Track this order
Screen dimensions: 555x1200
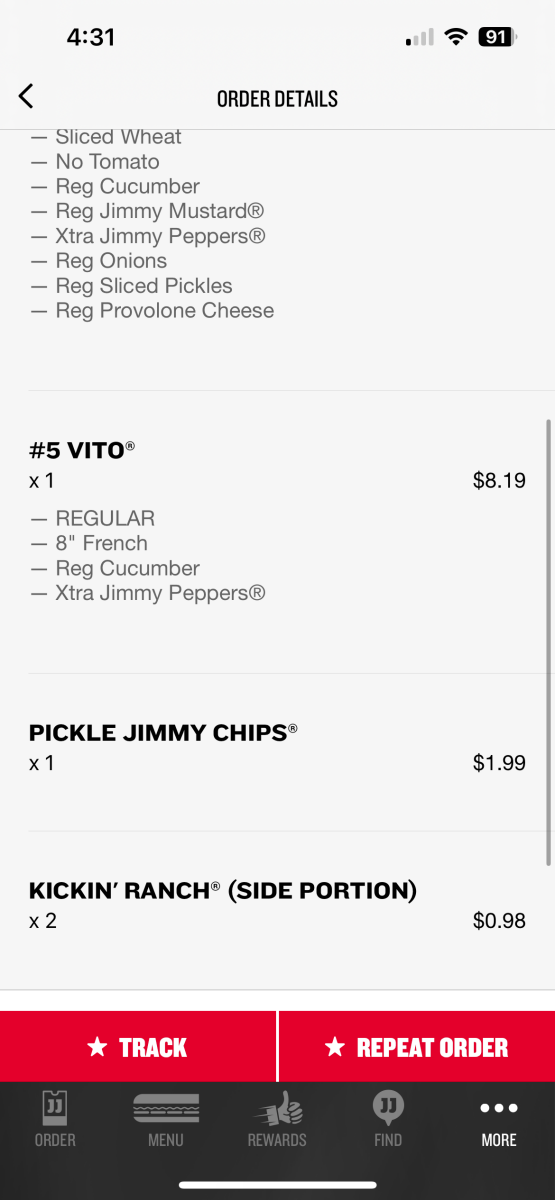click(x=138, y=1047)
